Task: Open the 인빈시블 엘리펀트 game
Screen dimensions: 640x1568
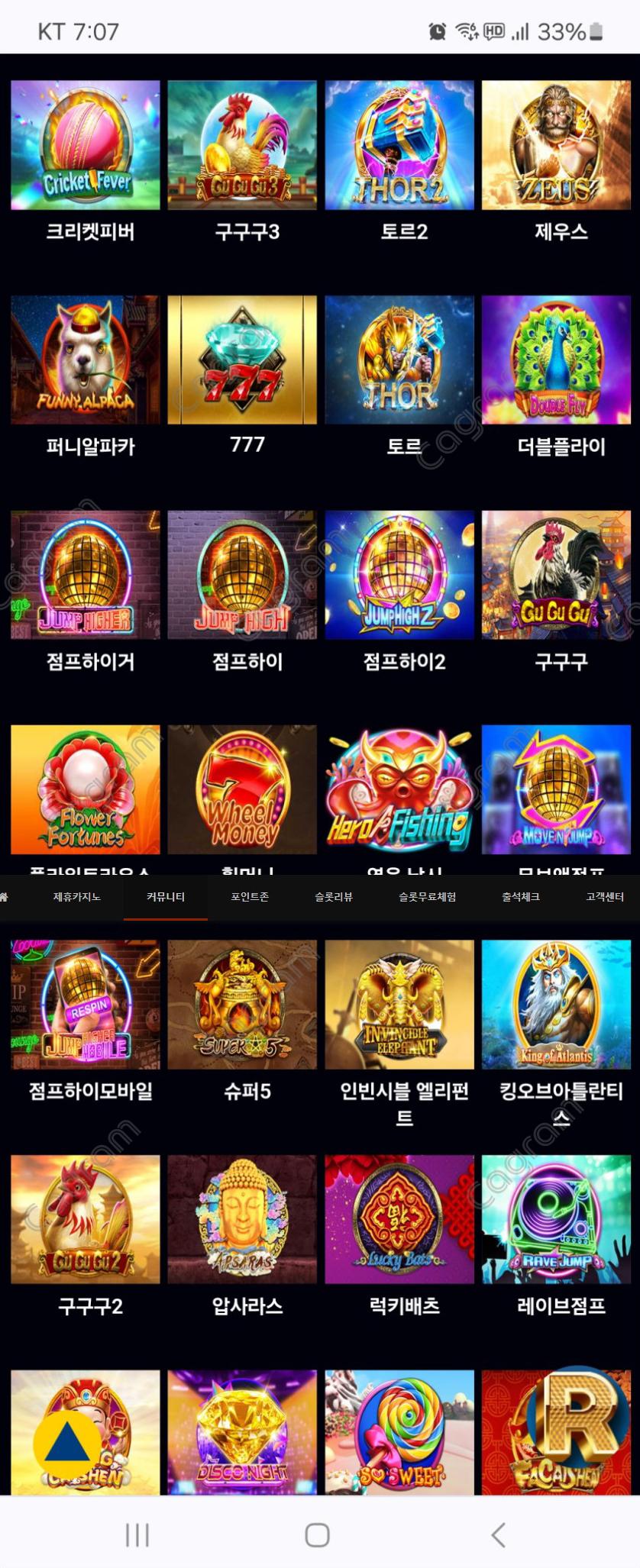Action: click(x=399, y=1005)
